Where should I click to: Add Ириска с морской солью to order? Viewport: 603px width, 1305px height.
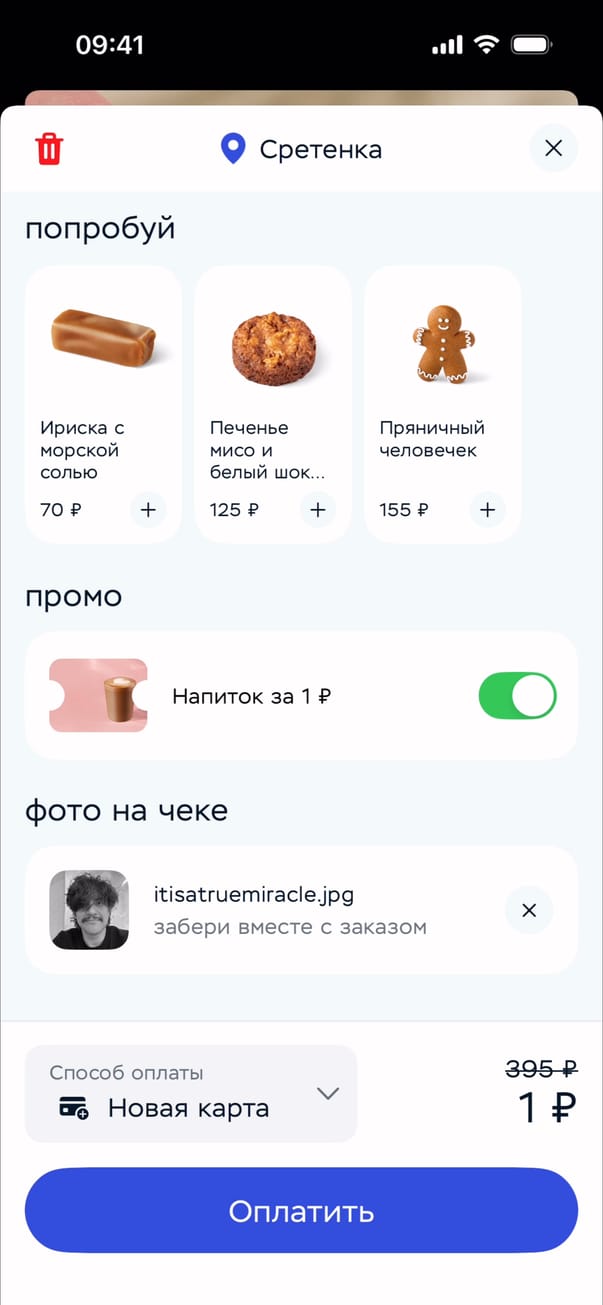pos(148,510)
